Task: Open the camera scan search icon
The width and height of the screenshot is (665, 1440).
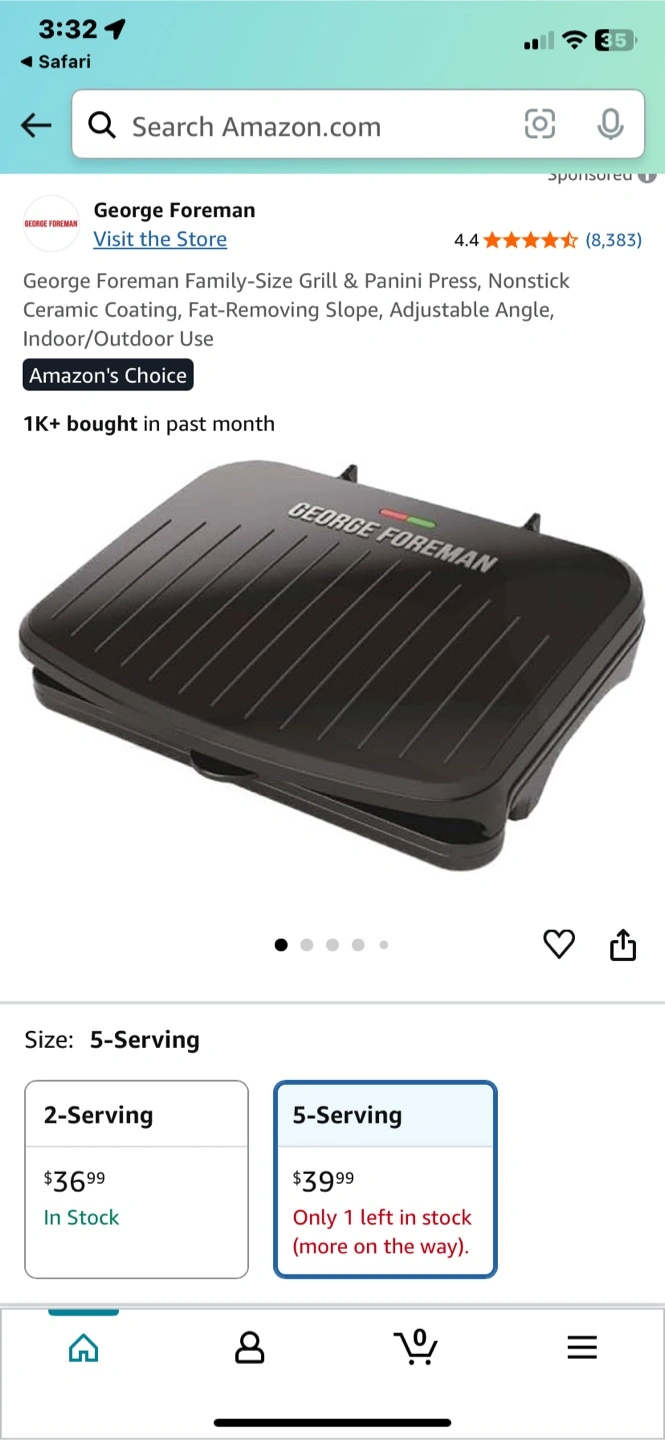Action: 539,125
